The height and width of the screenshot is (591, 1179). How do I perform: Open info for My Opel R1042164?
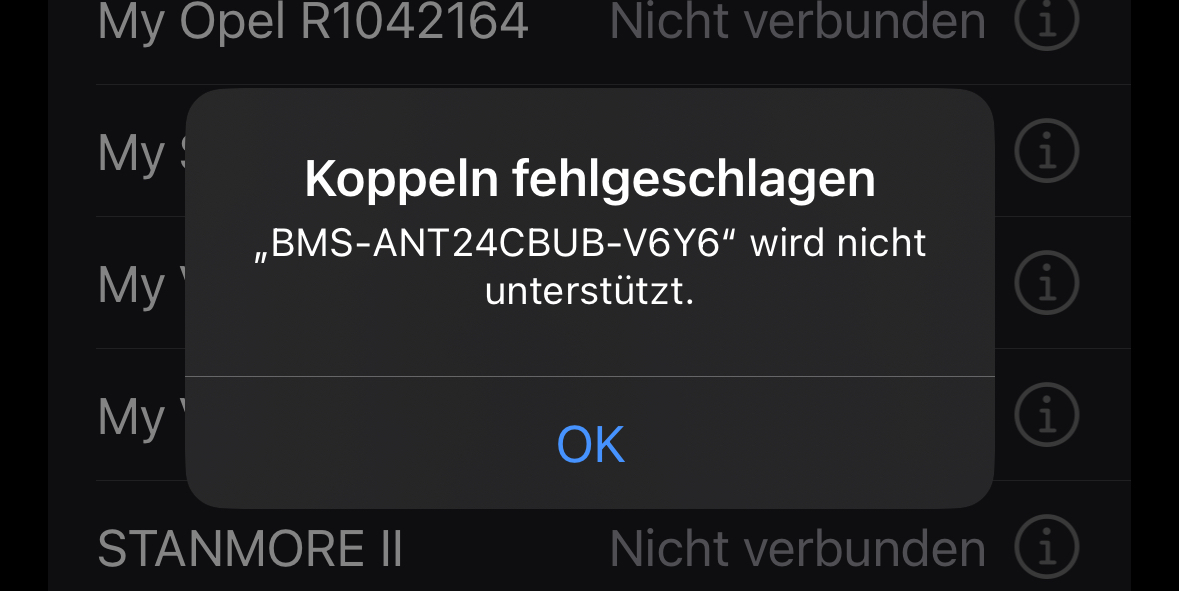coord(1047,20)
